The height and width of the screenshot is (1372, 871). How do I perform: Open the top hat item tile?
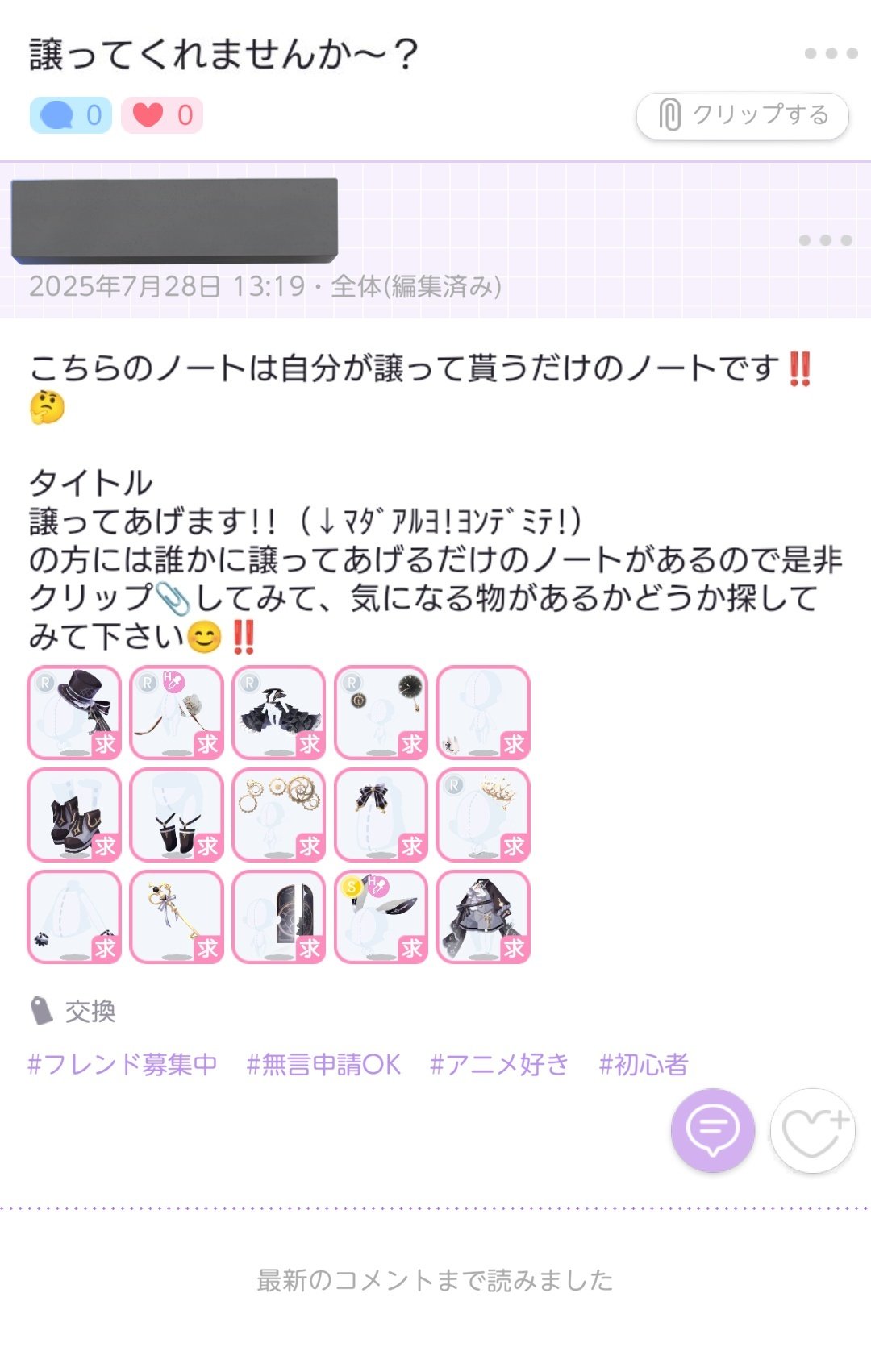[74, 712]
